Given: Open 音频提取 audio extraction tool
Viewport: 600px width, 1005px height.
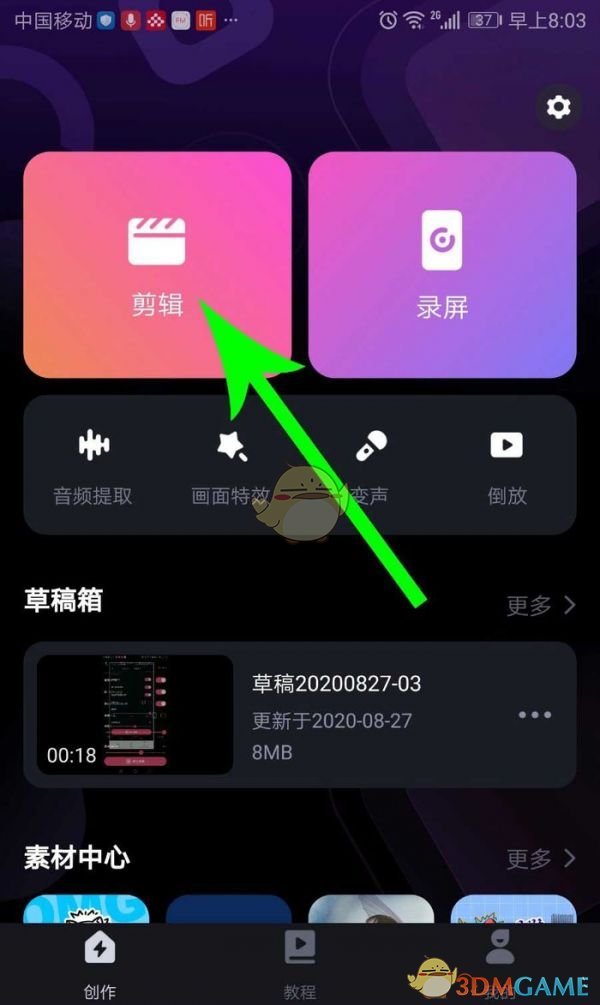Looking at the screenshot, I should (x=93, y=466).
